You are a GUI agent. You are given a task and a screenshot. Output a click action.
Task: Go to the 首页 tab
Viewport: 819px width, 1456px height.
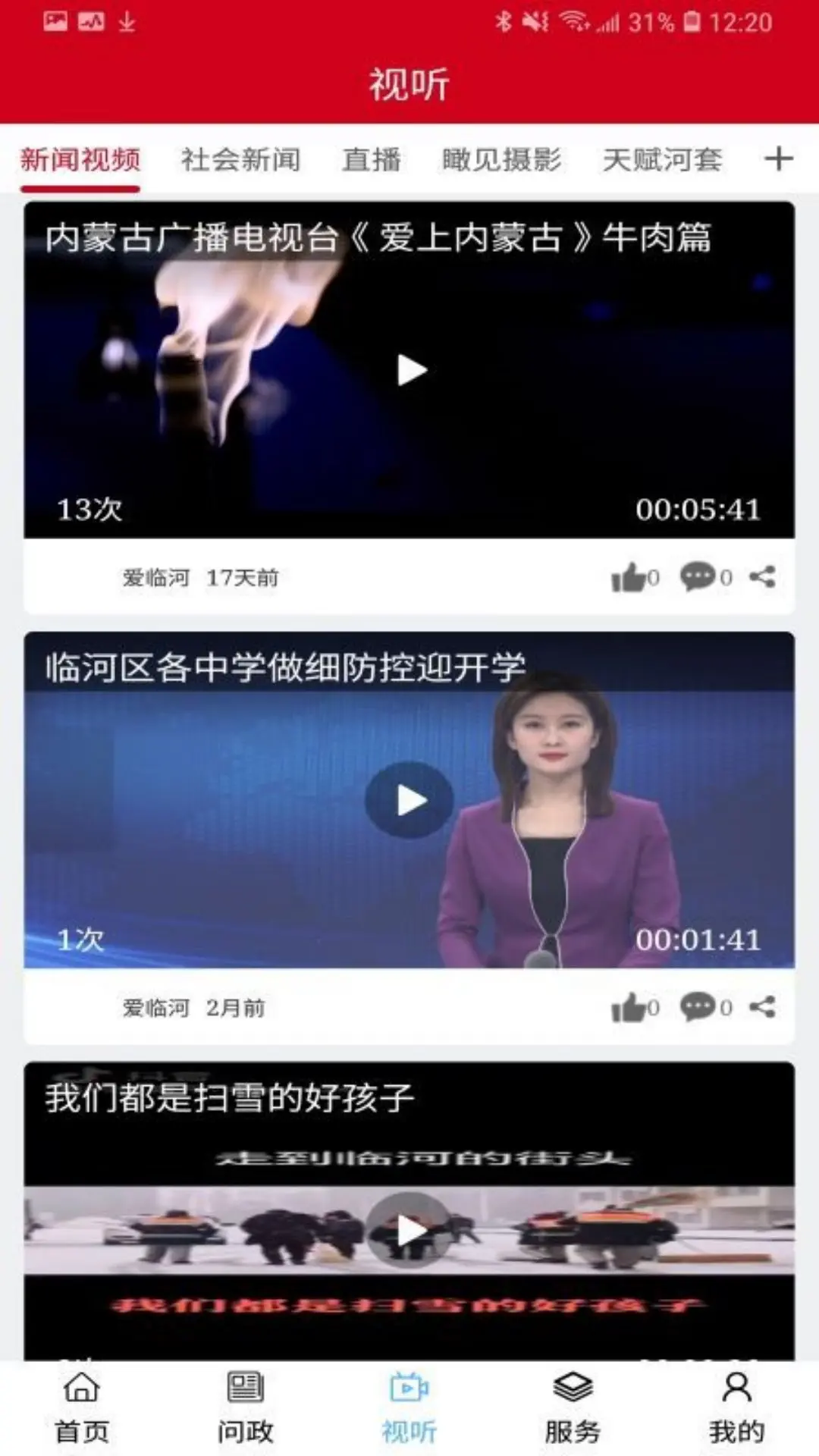coord(82,1407)
